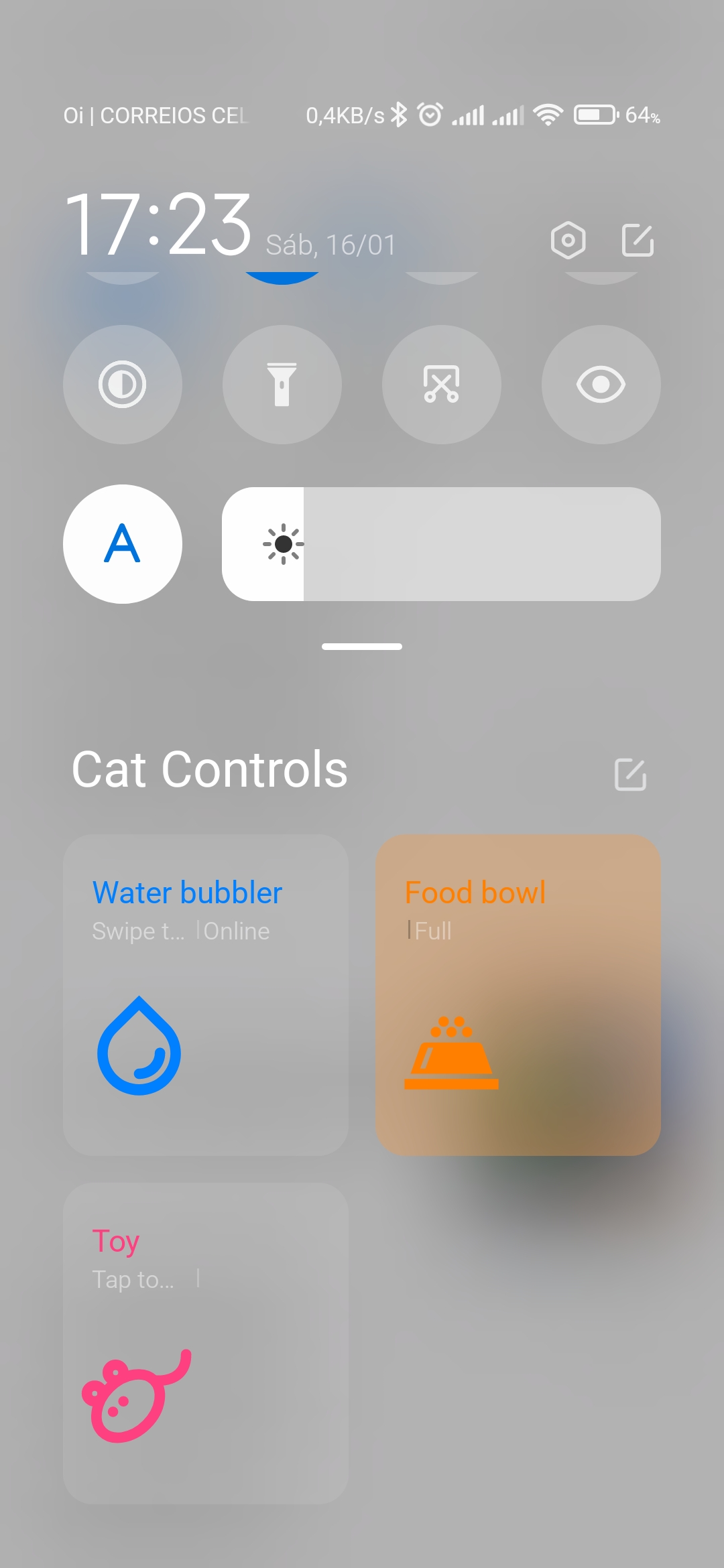Tap the panel drag handle line

[362, 647]
